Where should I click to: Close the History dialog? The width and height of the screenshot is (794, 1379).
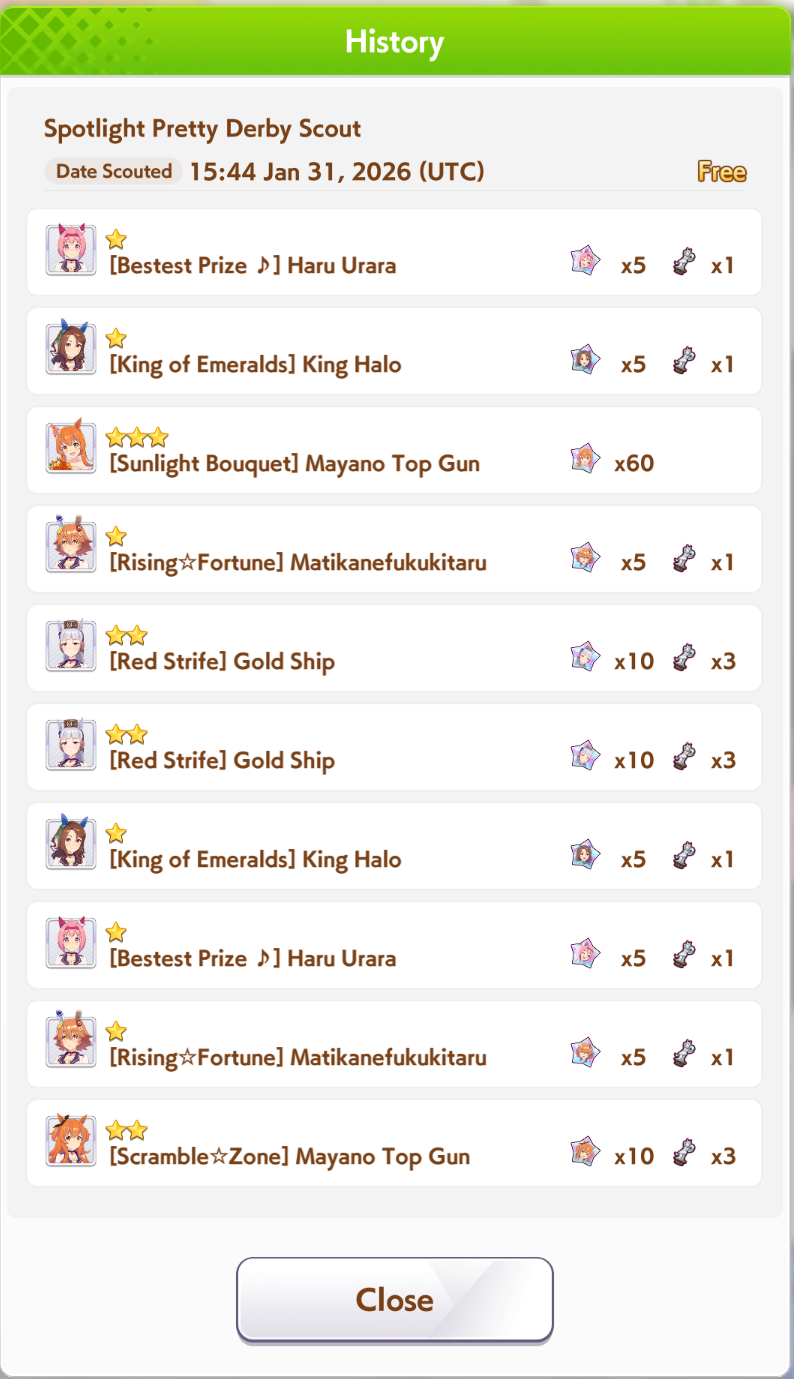click(394, 1299)
